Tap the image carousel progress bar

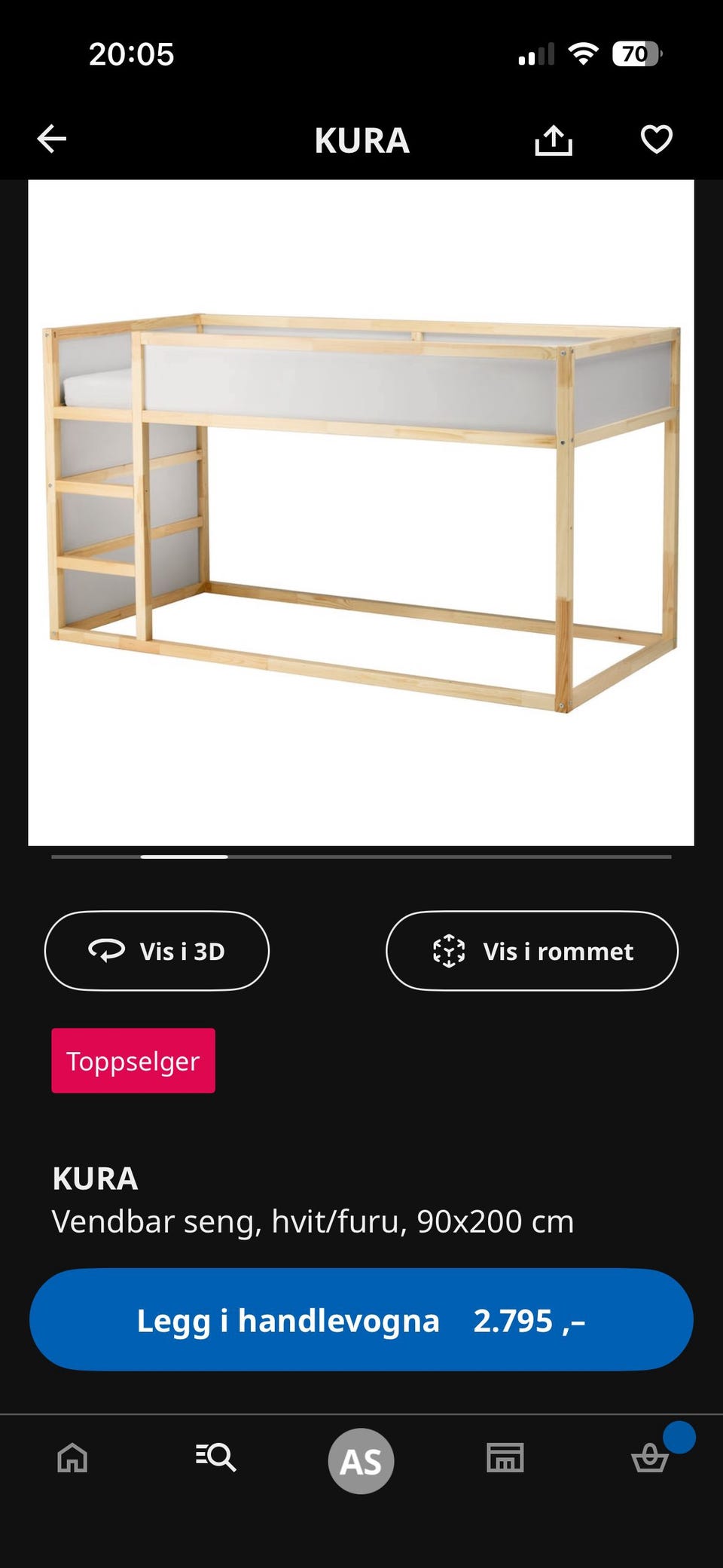(x=361, y=857)
